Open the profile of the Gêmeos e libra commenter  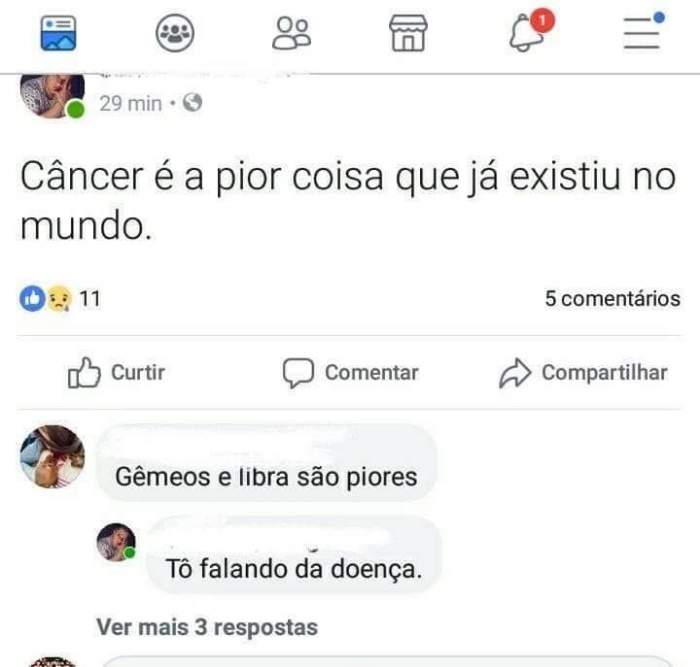point(52,456)
